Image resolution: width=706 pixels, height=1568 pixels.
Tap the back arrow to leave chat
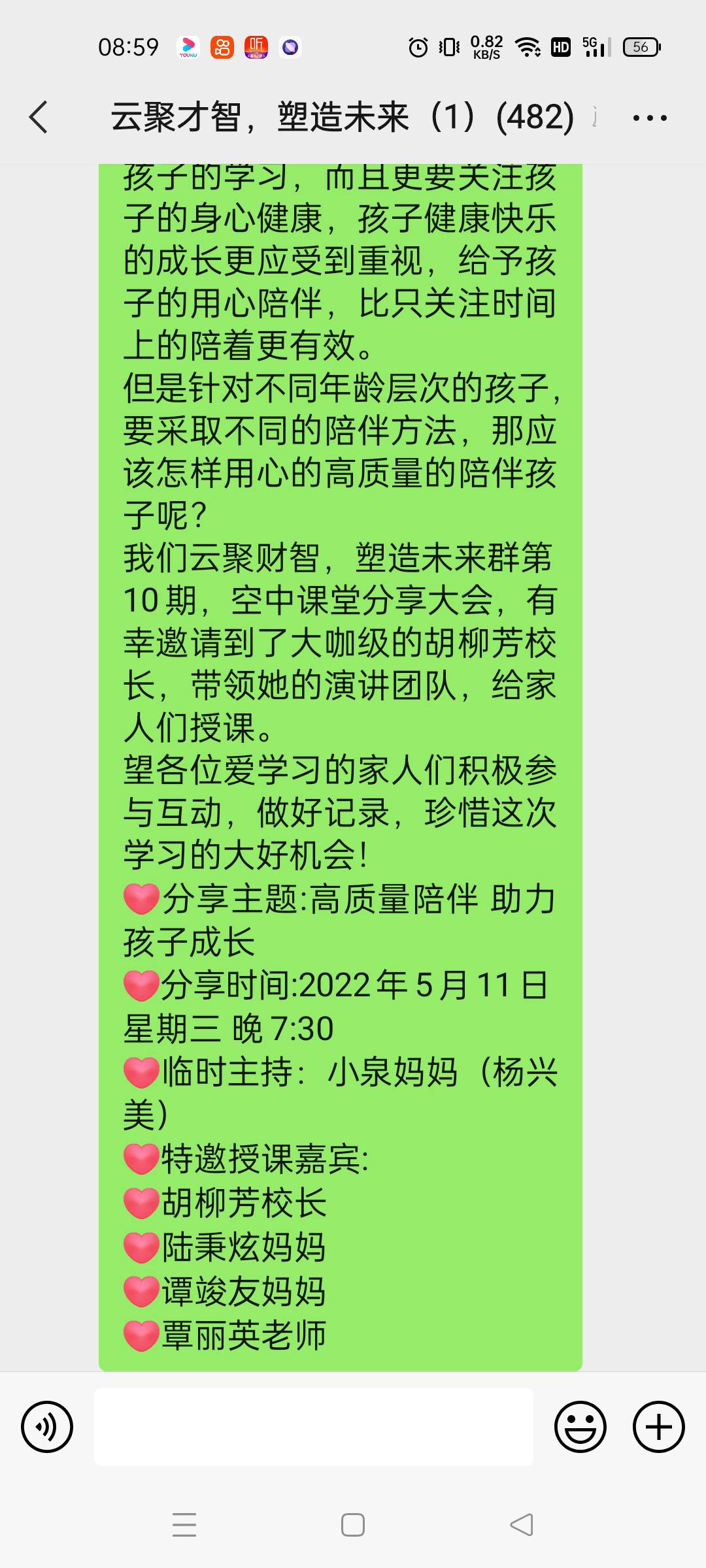tap(37, 116)
